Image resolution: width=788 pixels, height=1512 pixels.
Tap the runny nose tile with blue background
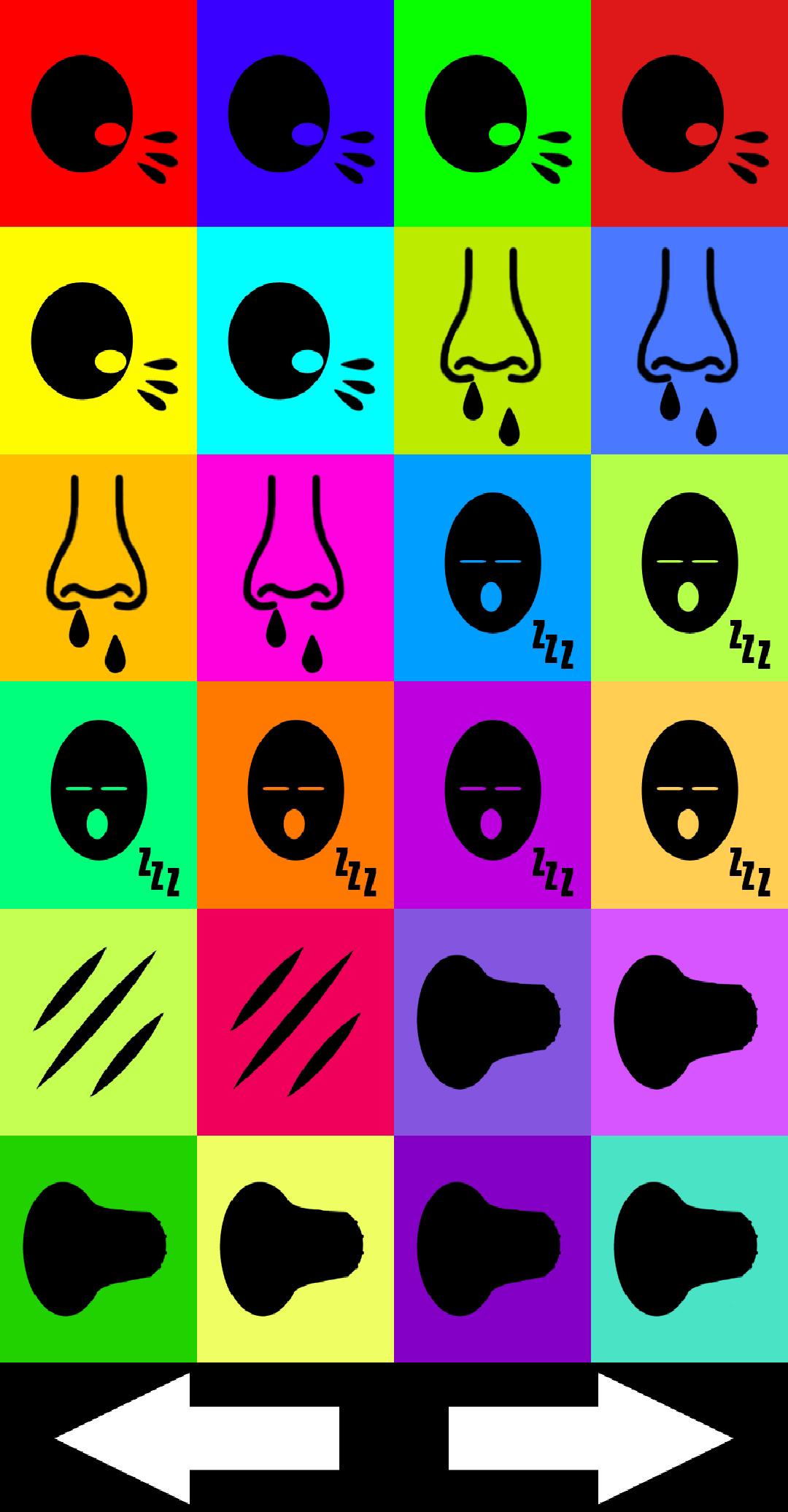coord(689,341)
